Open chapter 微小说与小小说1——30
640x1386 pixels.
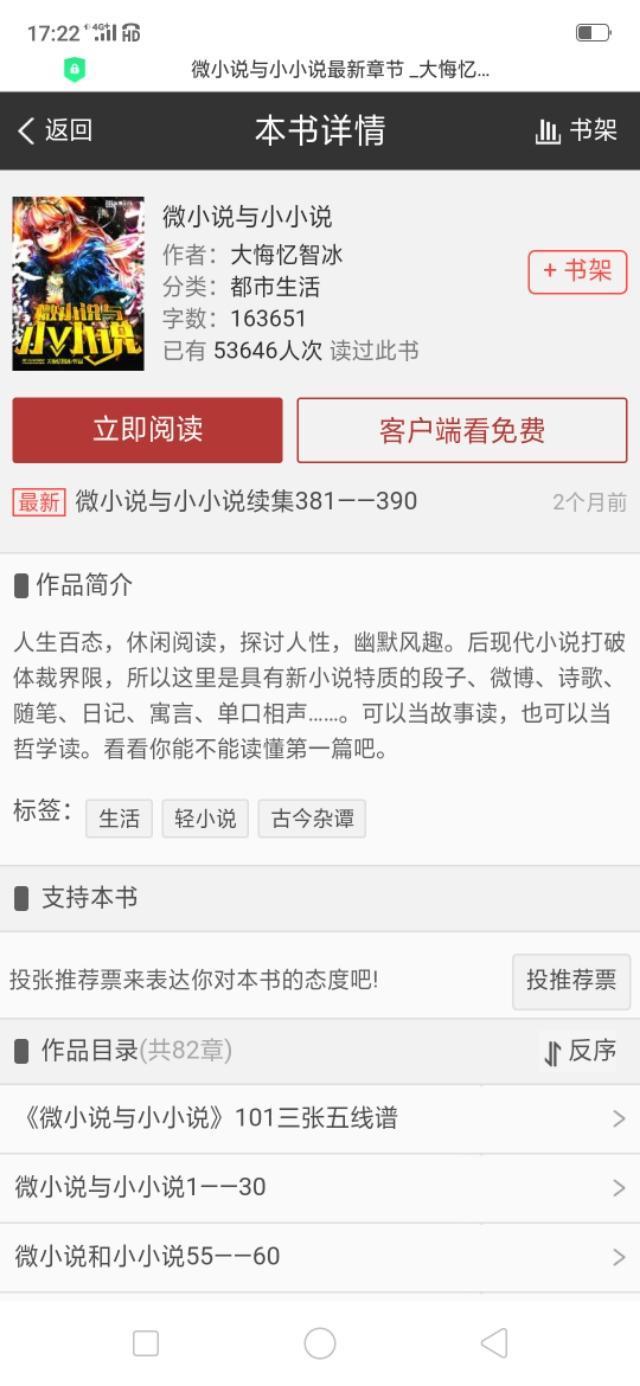(x=320, y=1188)
